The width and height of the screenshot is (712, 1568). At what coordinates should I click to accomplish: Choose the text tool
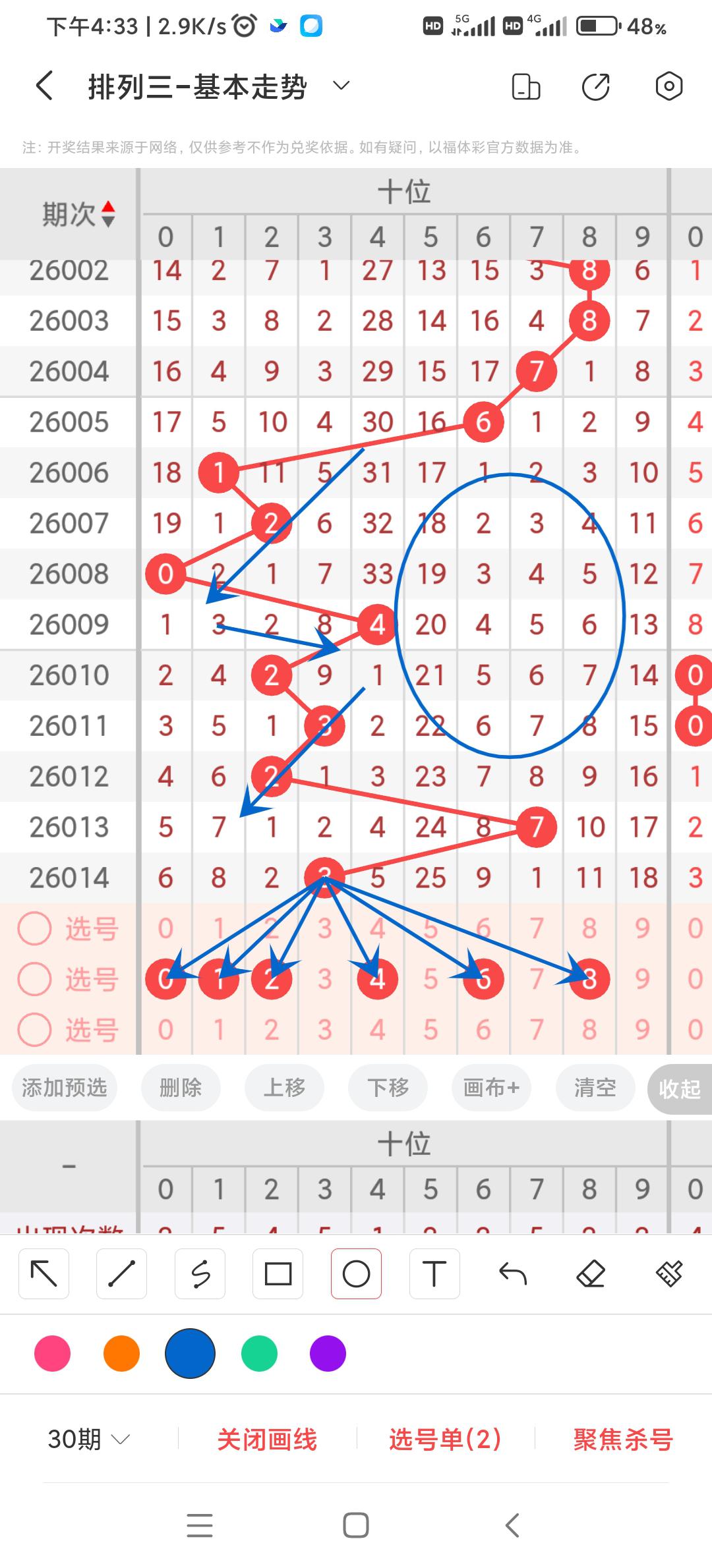[434, 1274]
